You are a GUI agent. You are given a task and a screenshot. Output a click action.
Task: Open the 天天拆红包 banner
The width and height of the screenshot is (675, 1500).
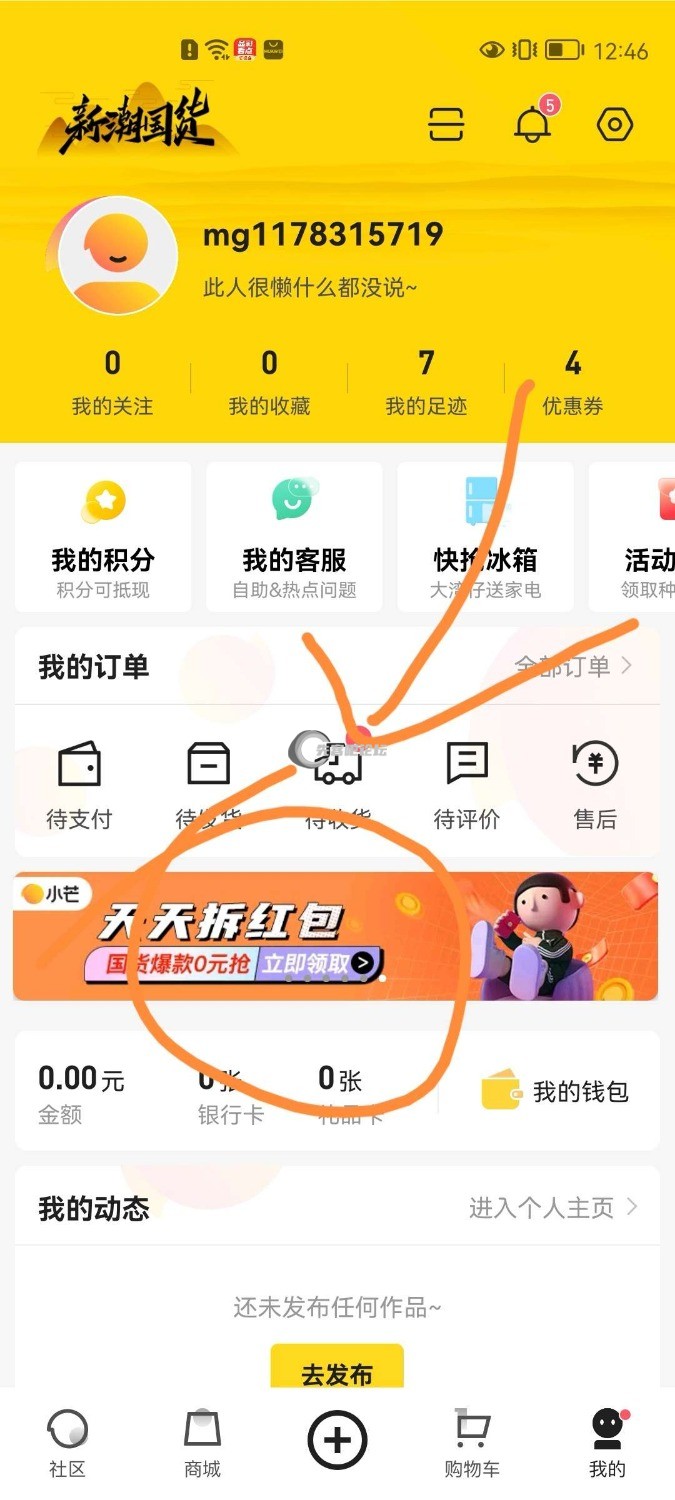pos(336,936)
